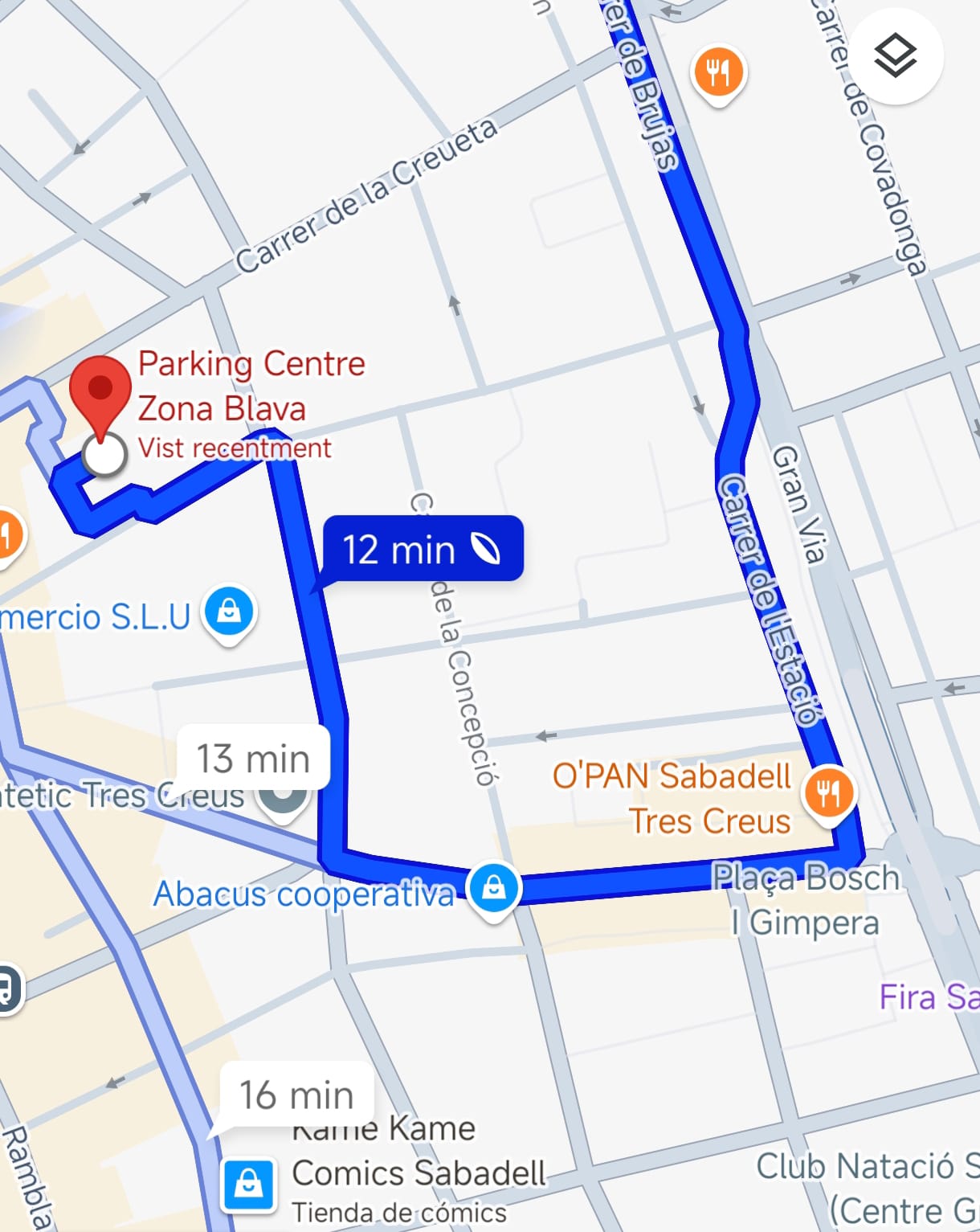Image resolution: width=980 pixels, height=1232 pixels.
Task: Open the restaurant marker near Carrer de Covadonga
Action: click(x=718, y=72)
